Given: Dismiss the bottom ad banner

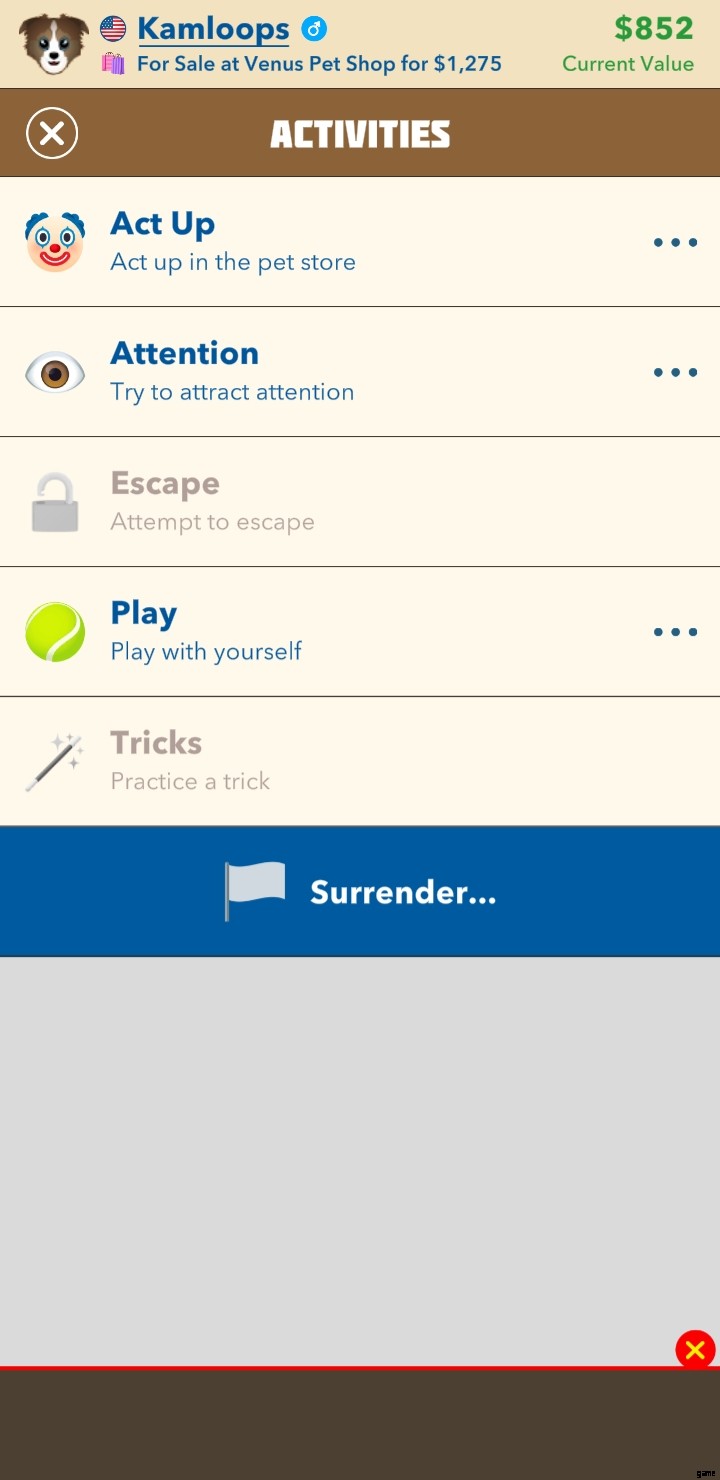Looking at the screenshot, I should coord(695,1350).
